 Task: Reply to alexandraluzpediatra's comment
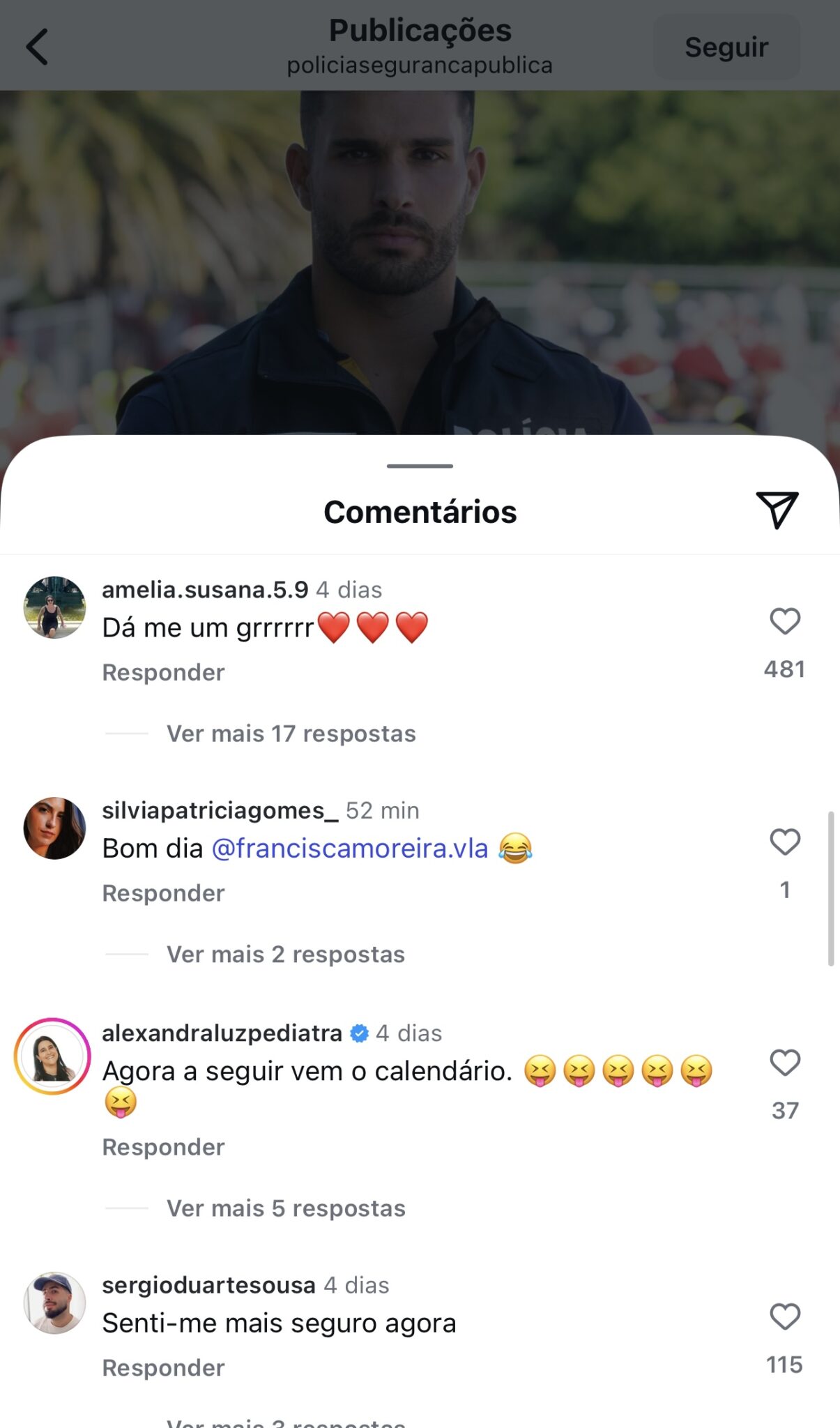click(x=163, y=1147)
